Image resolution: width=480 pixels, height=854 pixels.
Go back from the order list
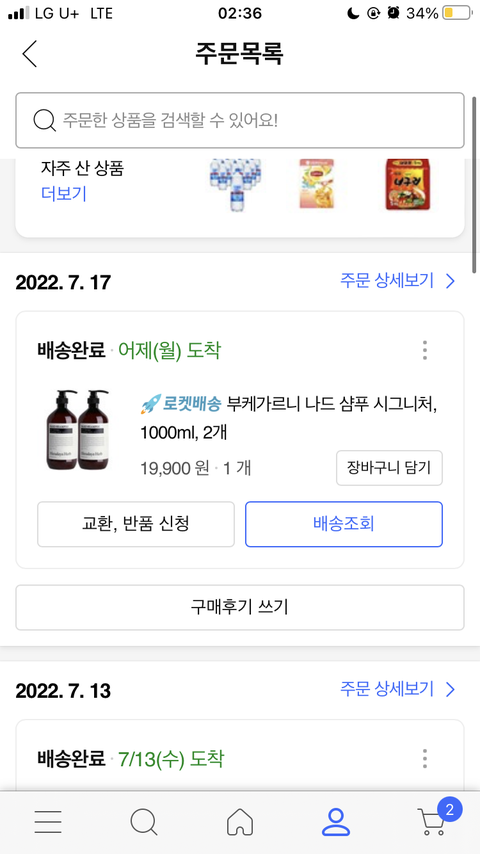click(30, 54)
